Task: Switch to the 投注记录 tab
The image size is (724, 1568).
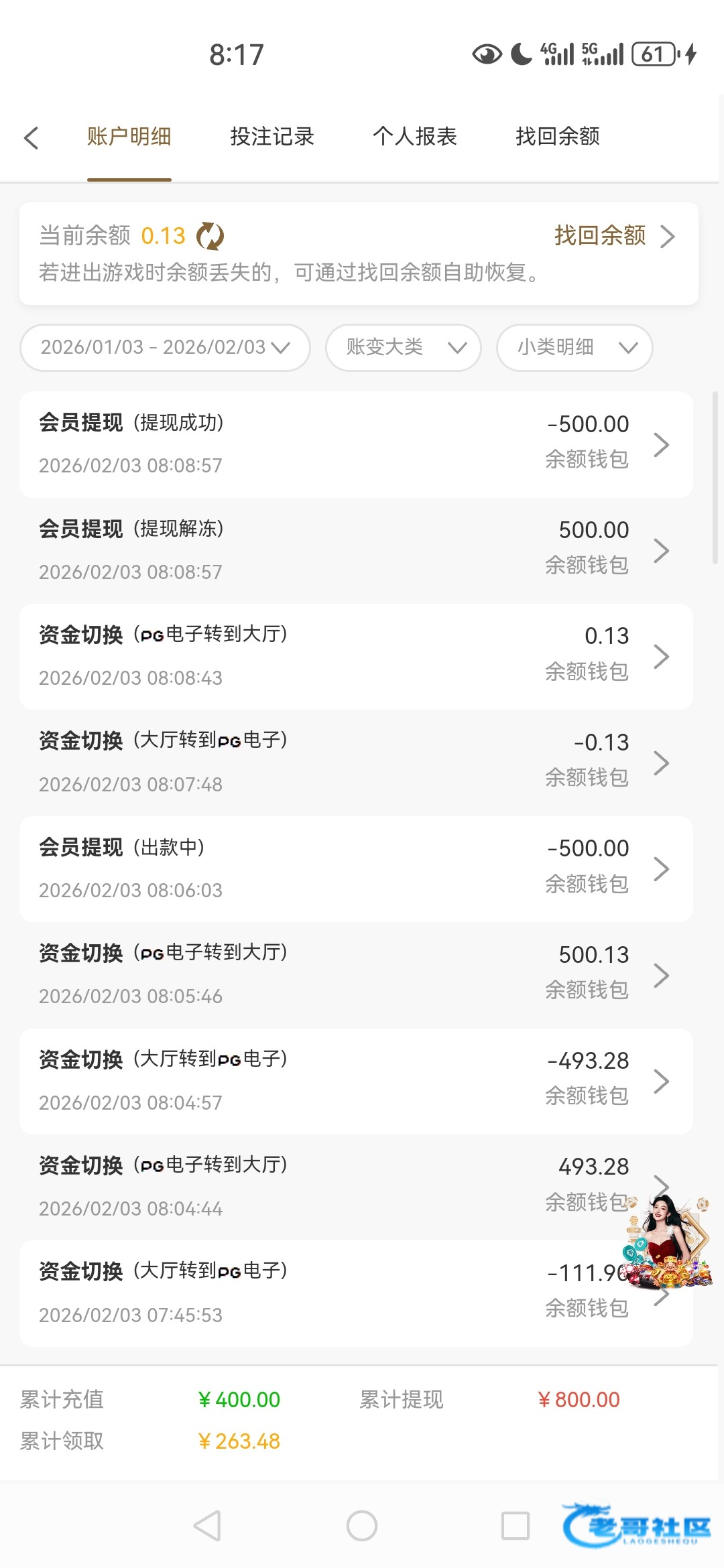Action: click(272, 136)
